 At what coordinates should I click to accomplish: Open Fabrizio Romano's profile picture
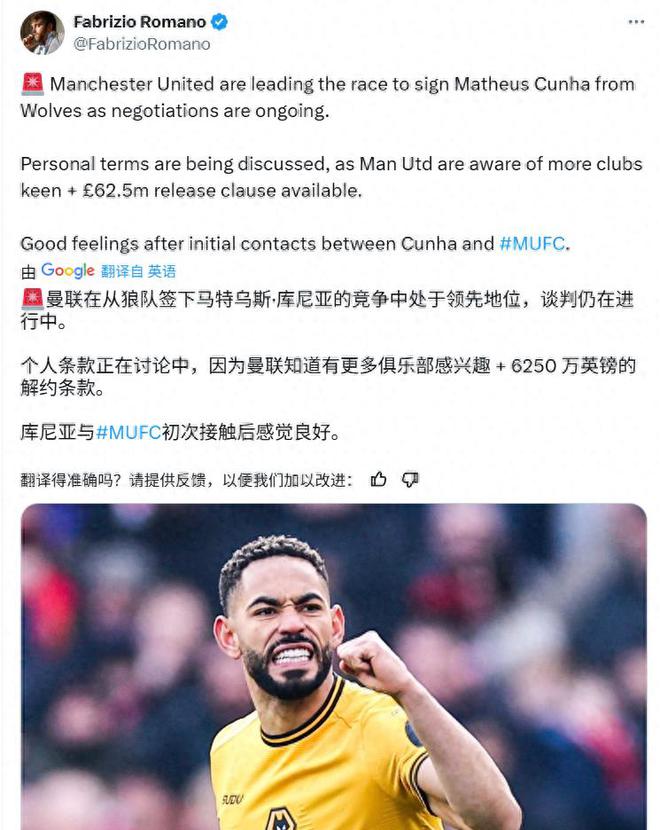(42, 33)
